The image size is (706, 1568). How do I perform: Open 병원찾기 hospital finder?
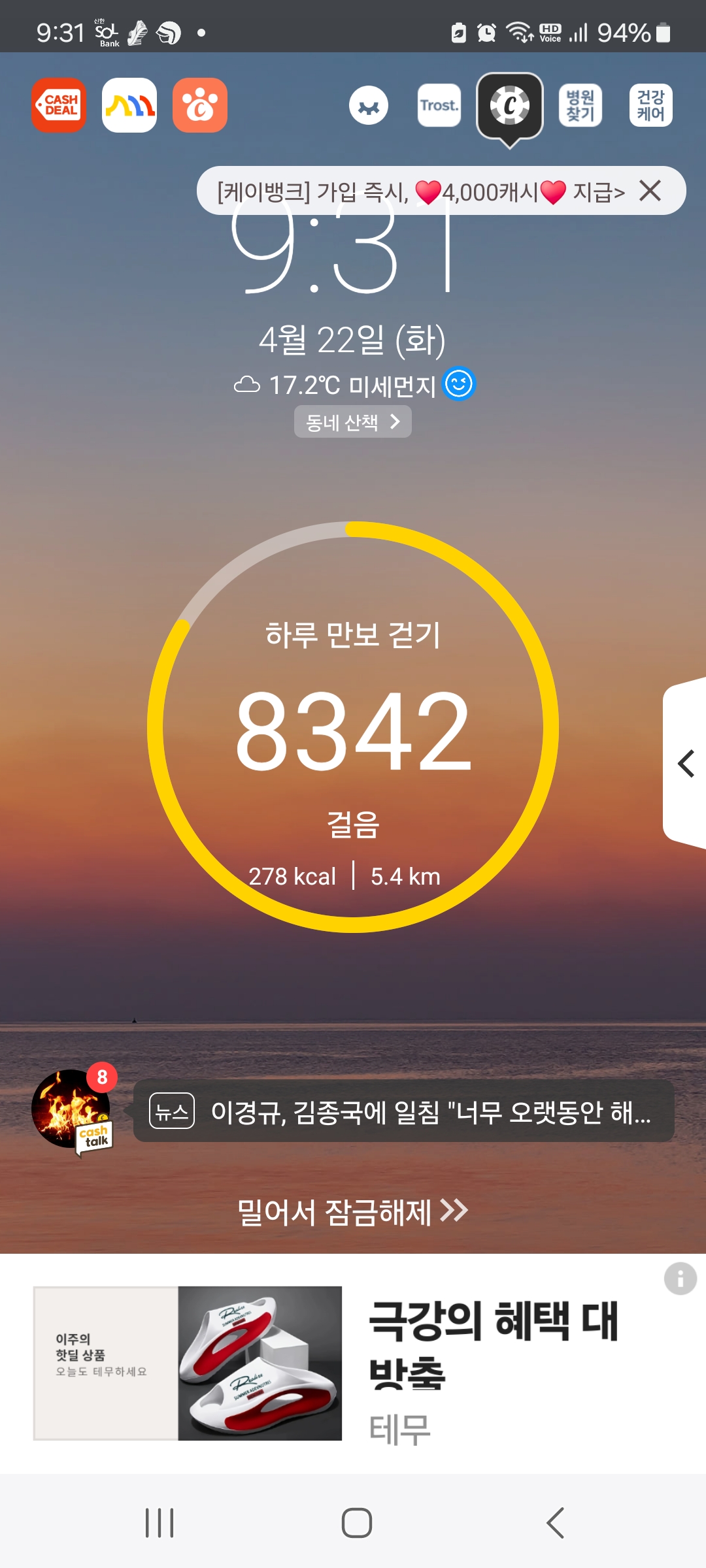(580, 105)
